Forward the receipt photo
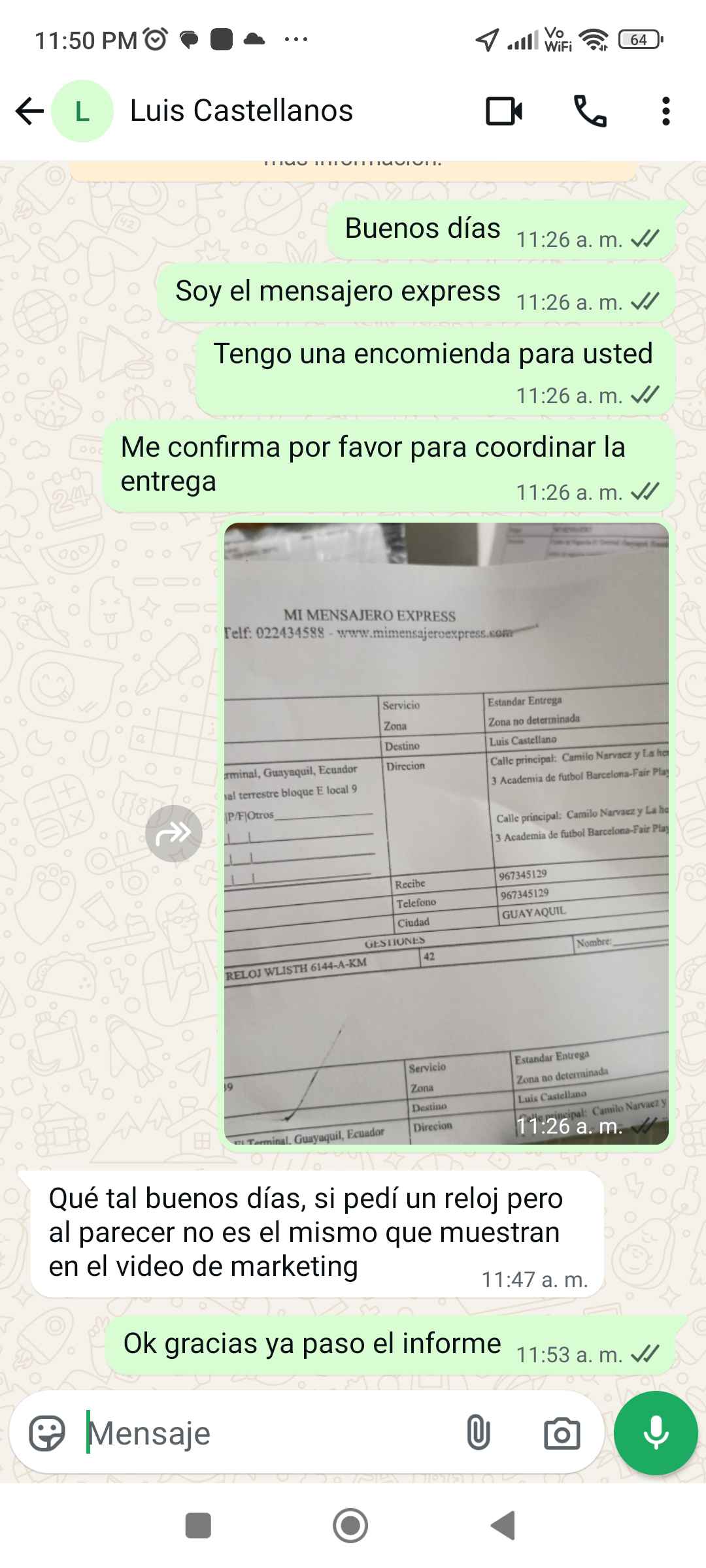The image size is (706, 1568). 173,833
